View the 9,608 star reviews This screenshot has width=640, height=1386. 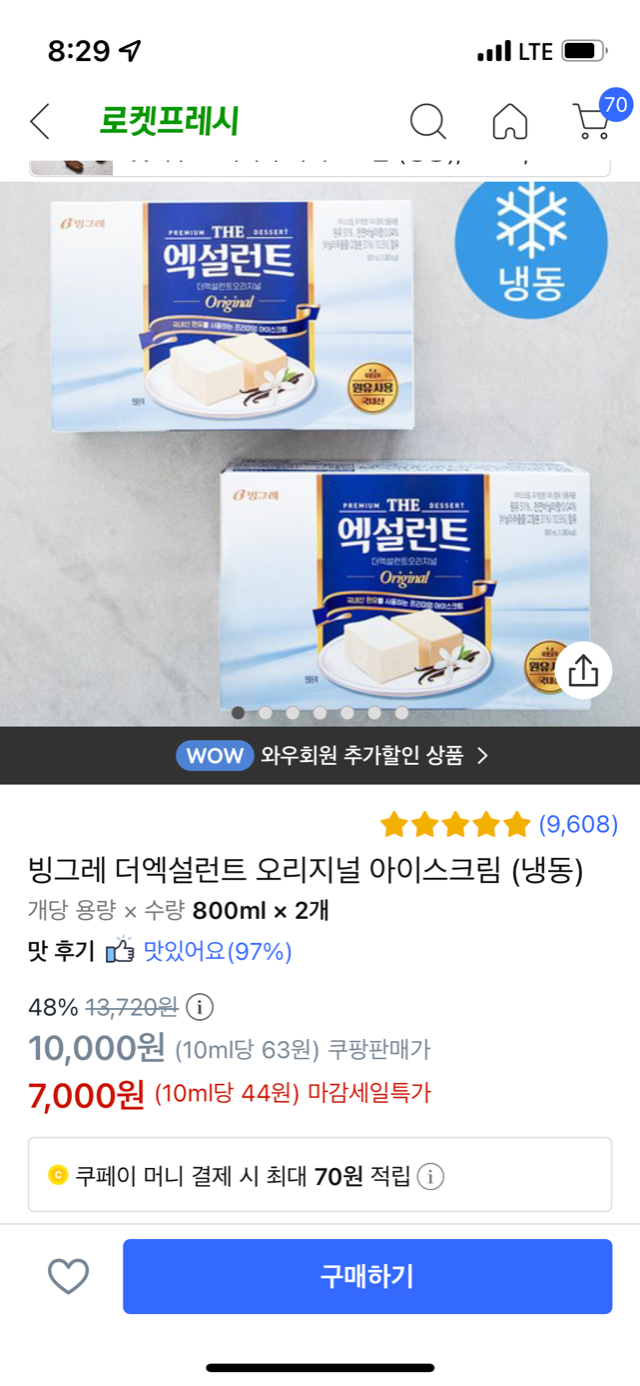tap(499, 825)
